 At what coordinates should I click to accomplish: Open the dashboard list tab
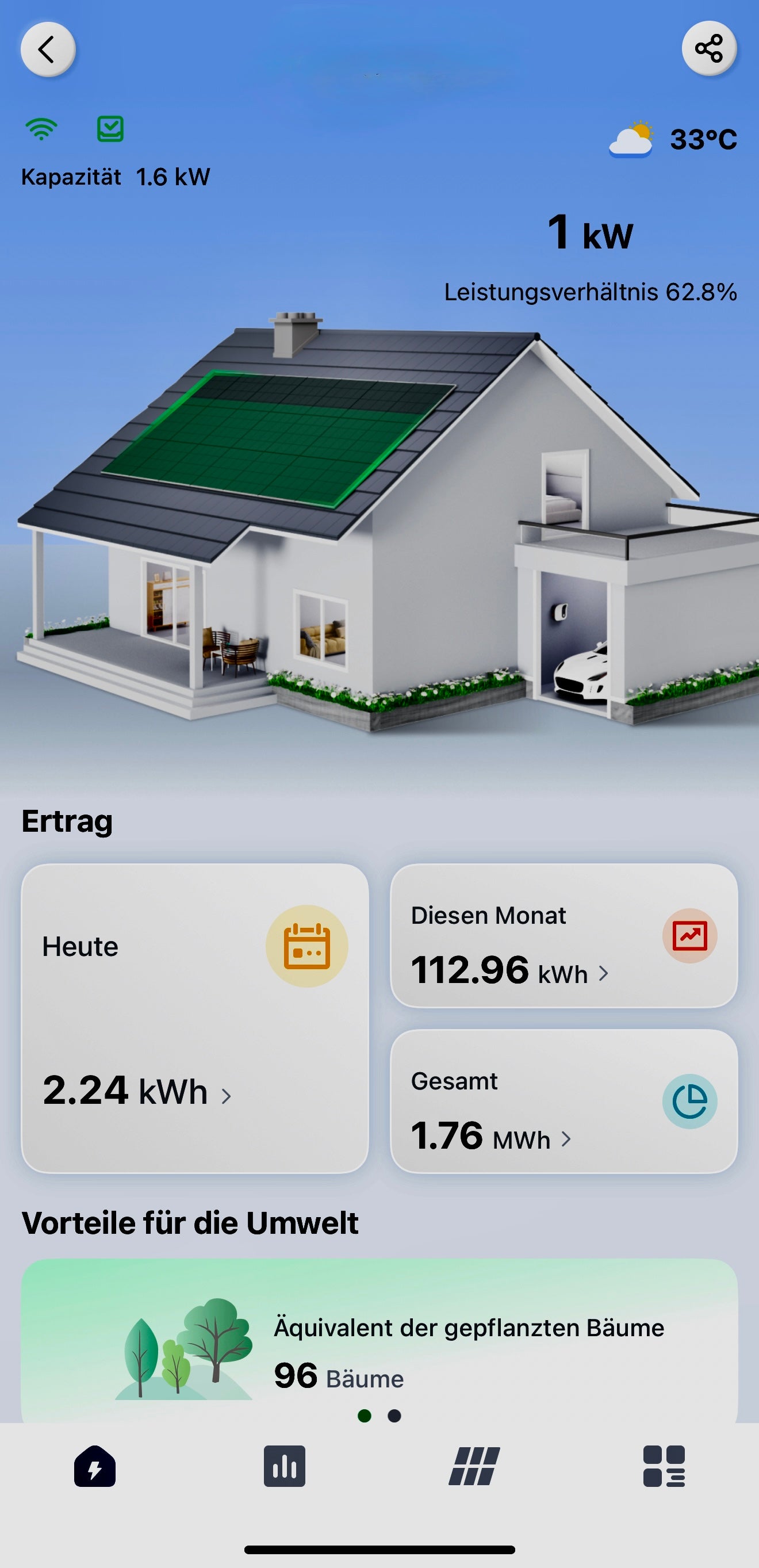coord(664,1466)
